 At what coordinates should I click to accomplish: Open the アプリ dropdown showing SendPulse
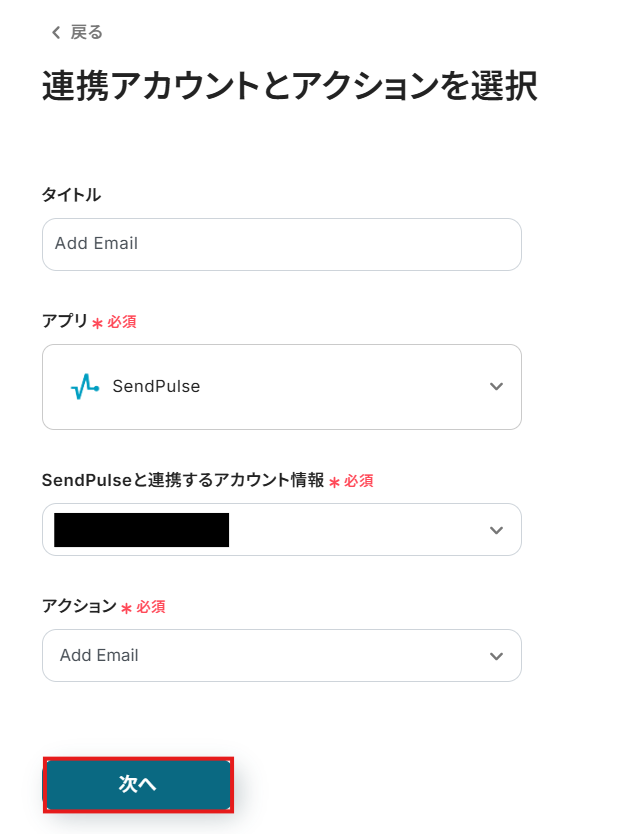281,387
